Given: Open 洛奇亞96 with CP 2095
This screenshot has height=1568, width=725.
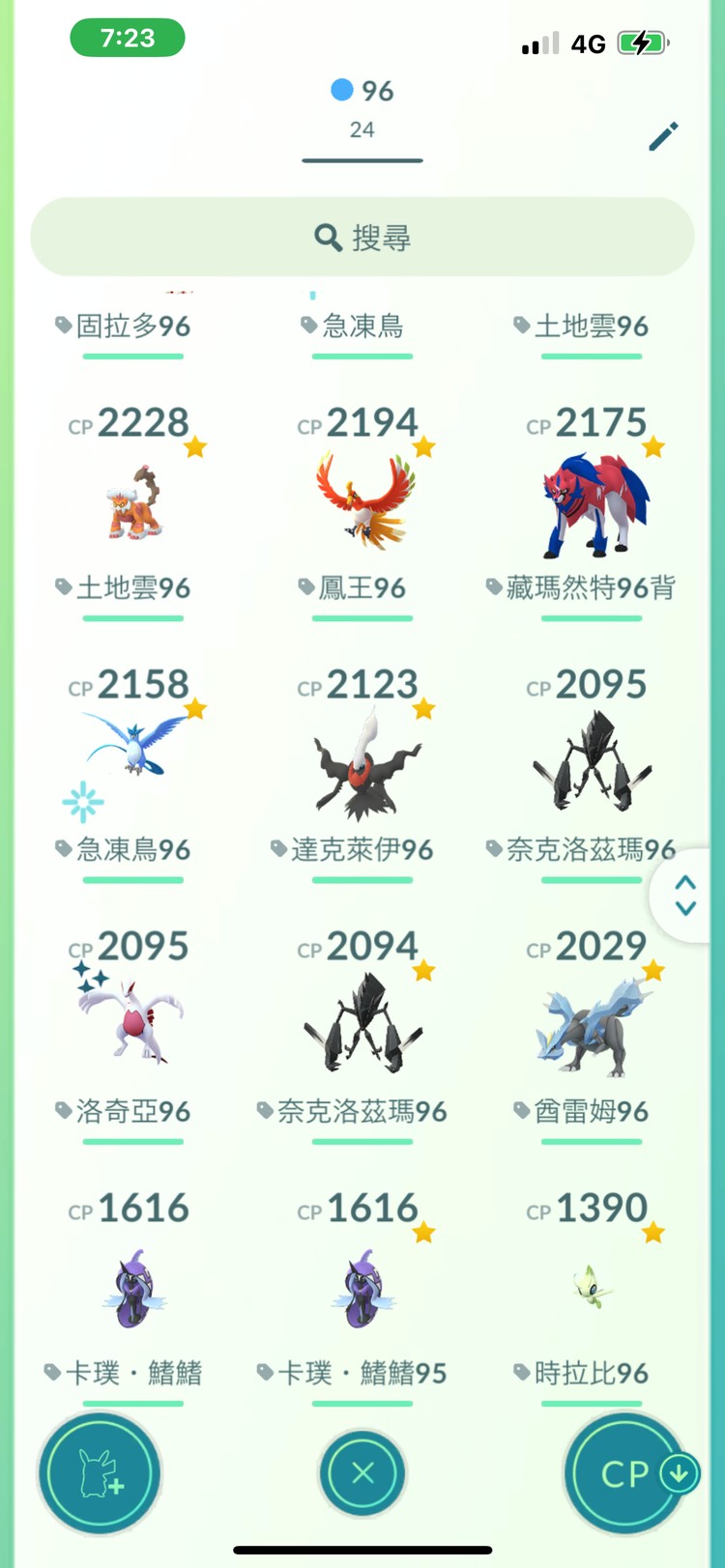Looking at the screenshot, I should point(133,1026).
